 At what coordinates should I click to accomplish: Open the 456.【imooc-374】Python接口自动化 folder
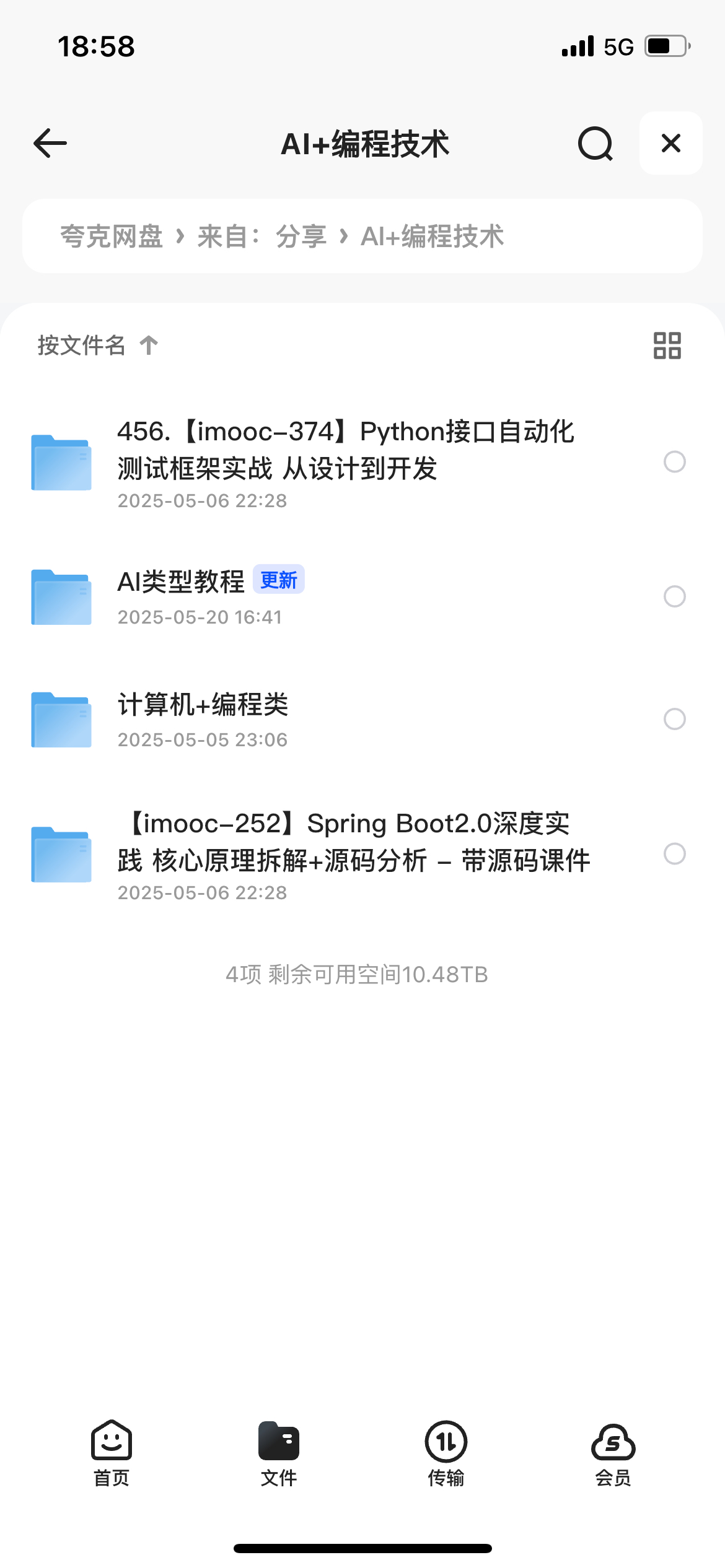click(x=345, y=450)
